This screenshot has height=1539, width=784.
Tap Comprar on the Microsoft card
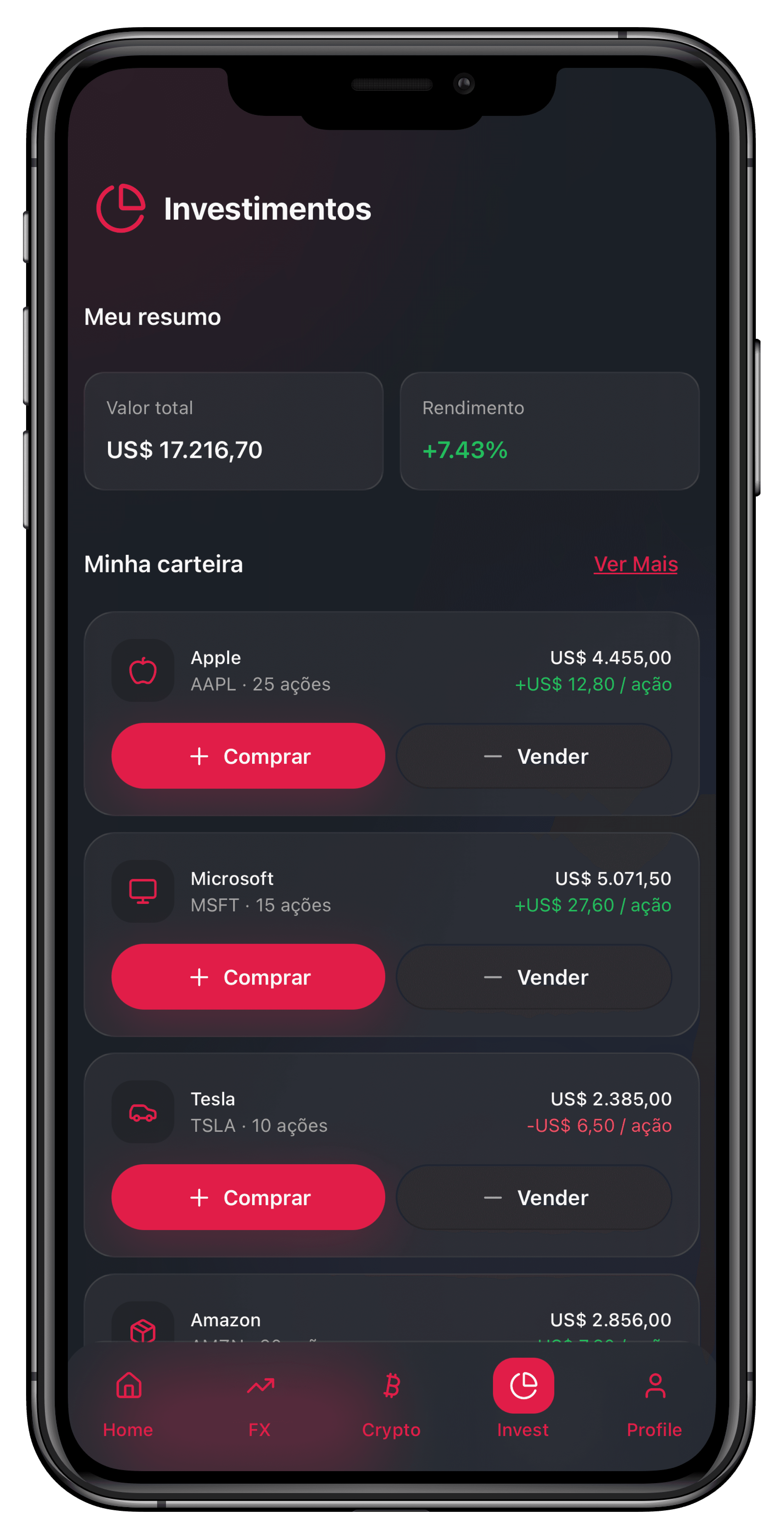coord(248,977)
